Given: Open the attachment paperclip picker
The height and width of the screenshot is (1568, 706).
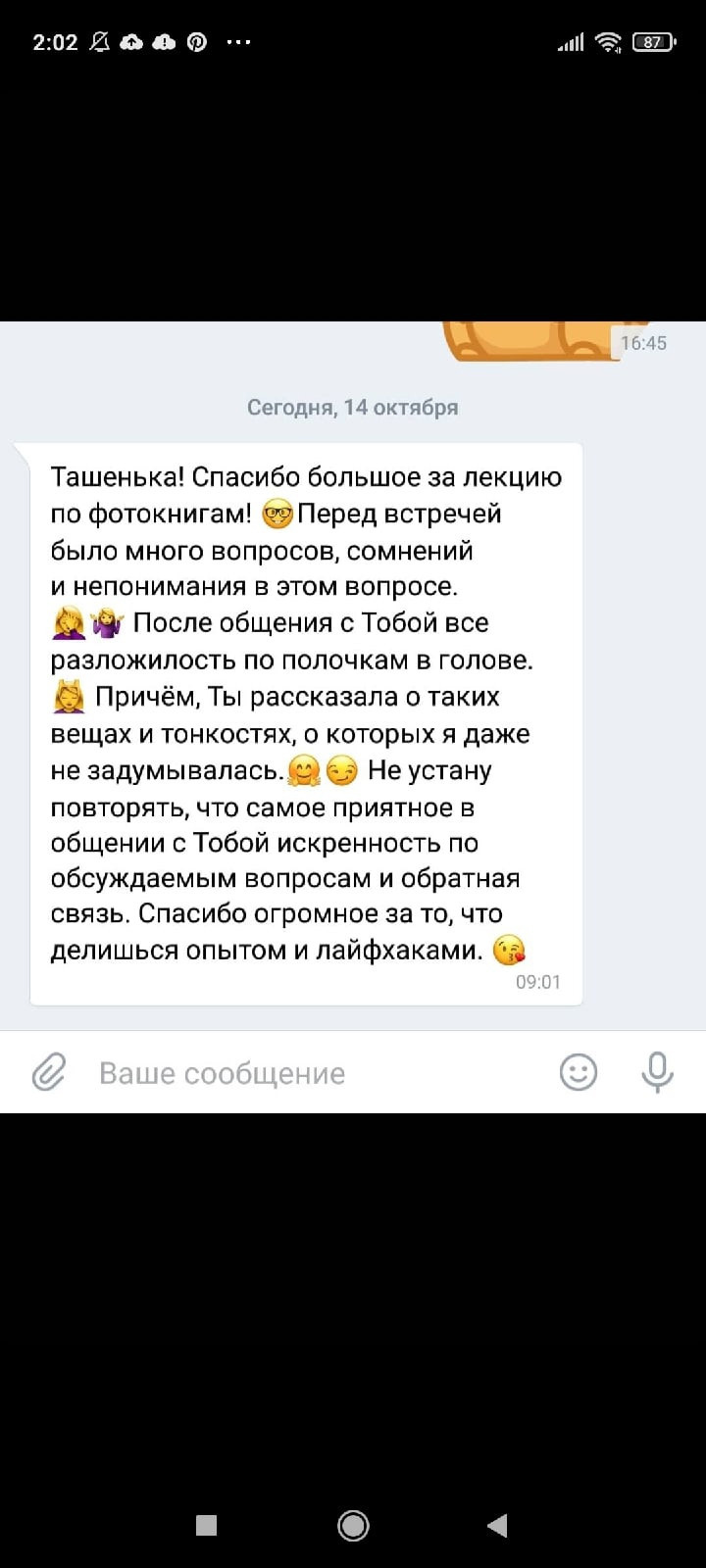Looking at the screenshot, I should (49, 1072).
